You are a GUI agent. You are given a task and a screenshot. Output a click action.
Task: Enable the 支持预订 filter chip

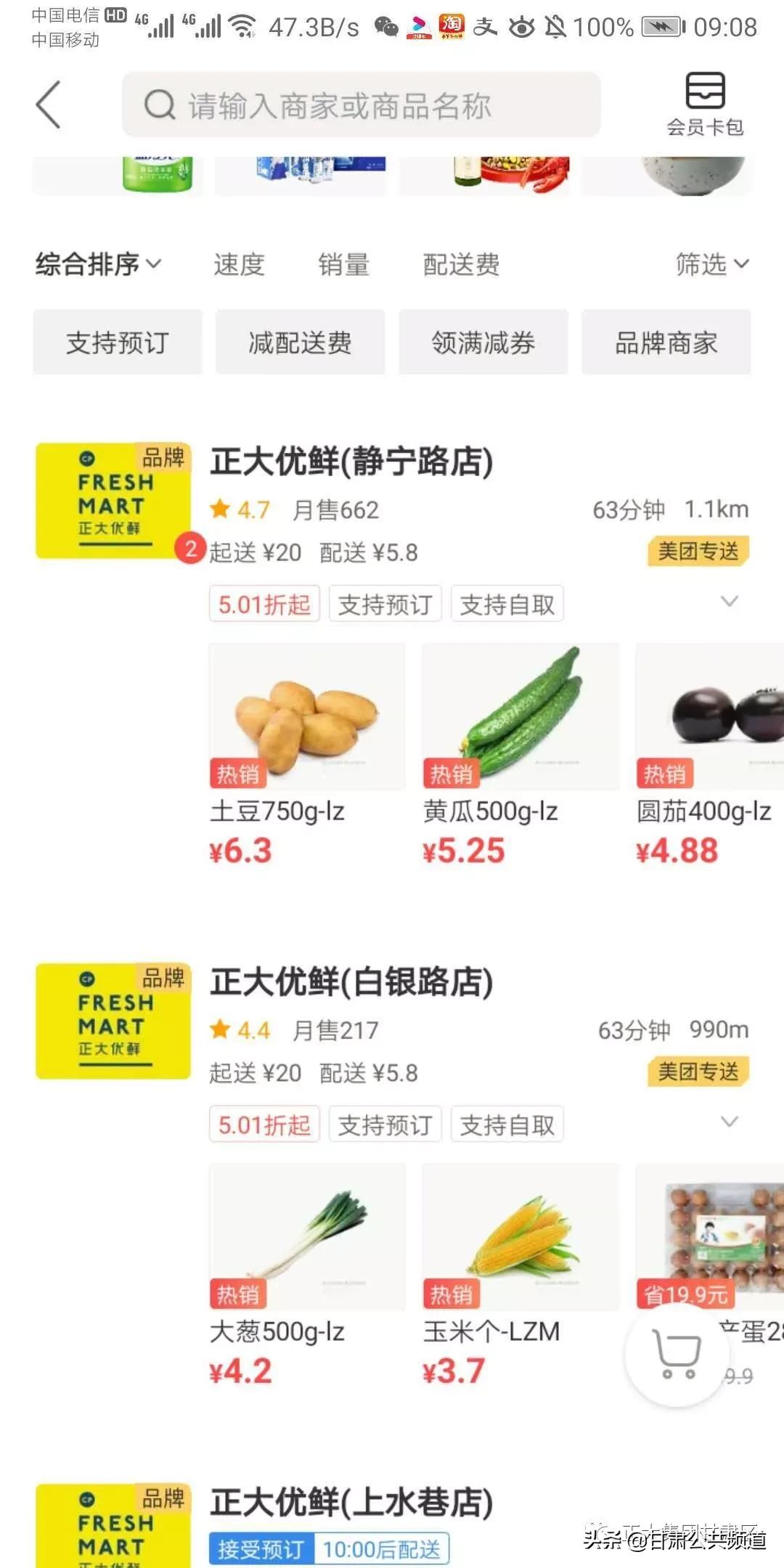pos(117,342)
